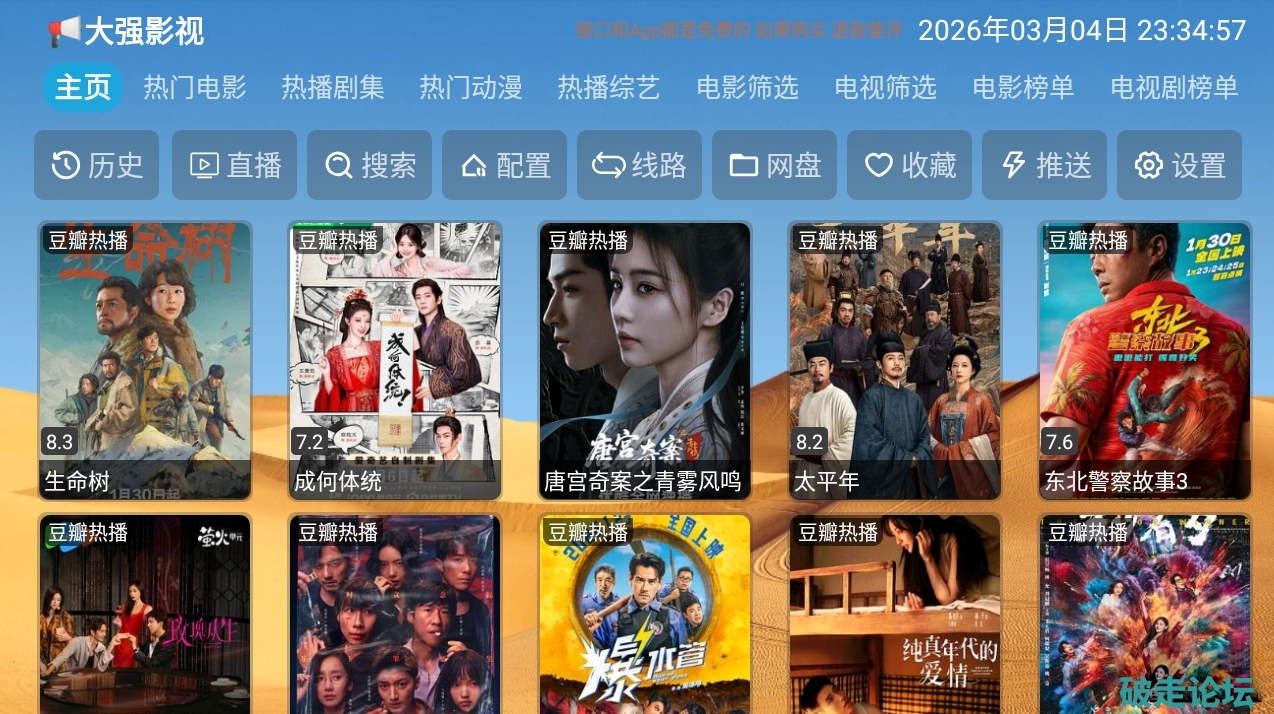
Task: Open the 推送 push button
Action: pyautogui.click(x=1045, y=165)
